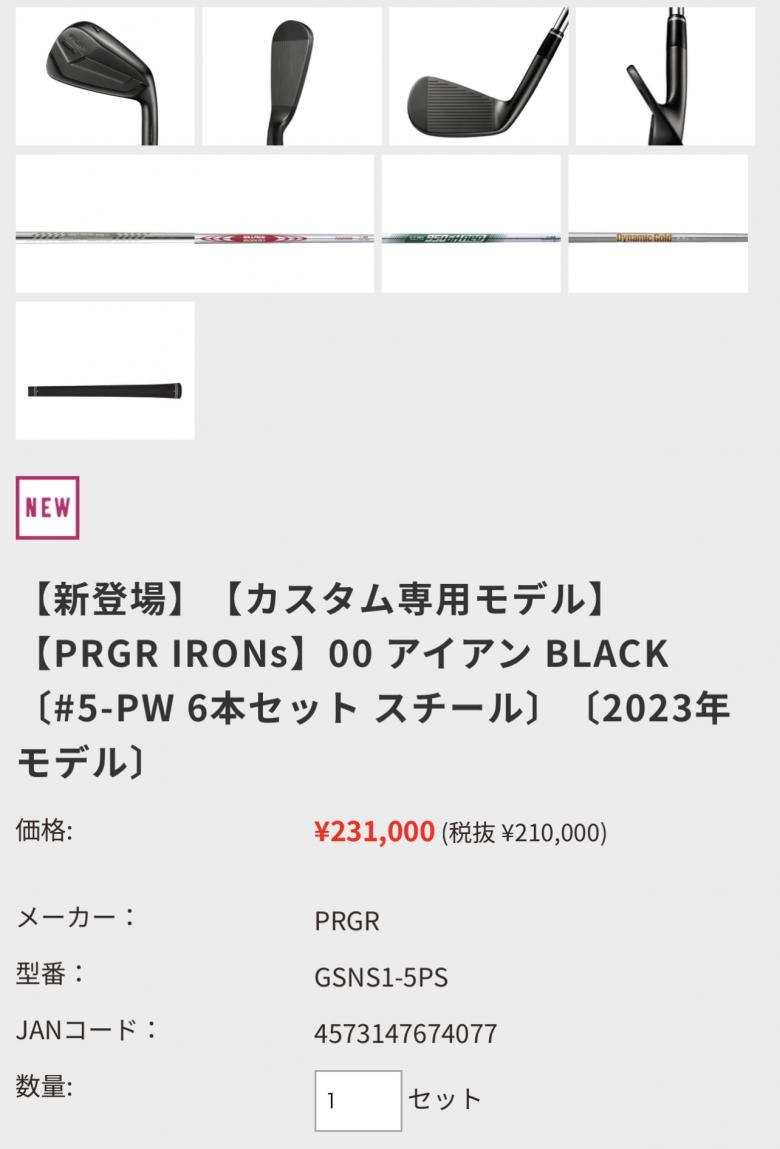View the top-line address view thumbnail
Viewport: 780px width, 1149px height.
(292, 76)
